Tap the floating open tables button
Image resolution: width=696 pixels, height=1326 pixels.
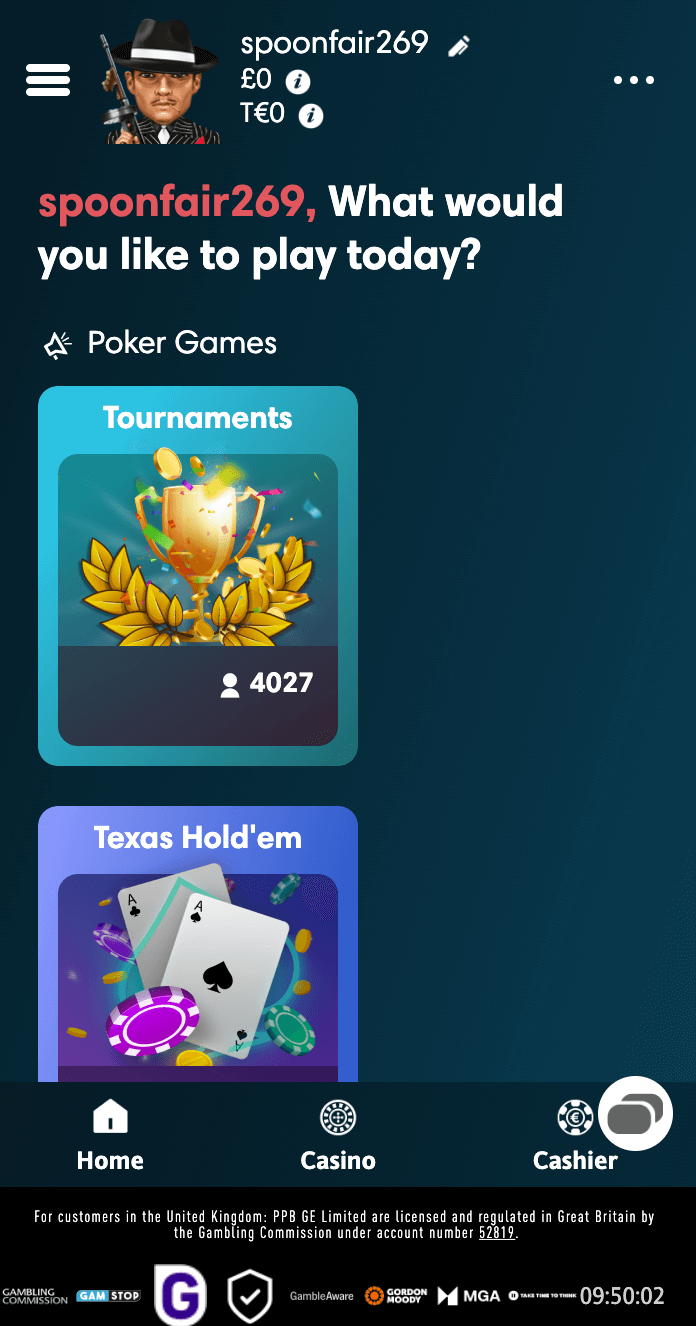[635, 1113]
